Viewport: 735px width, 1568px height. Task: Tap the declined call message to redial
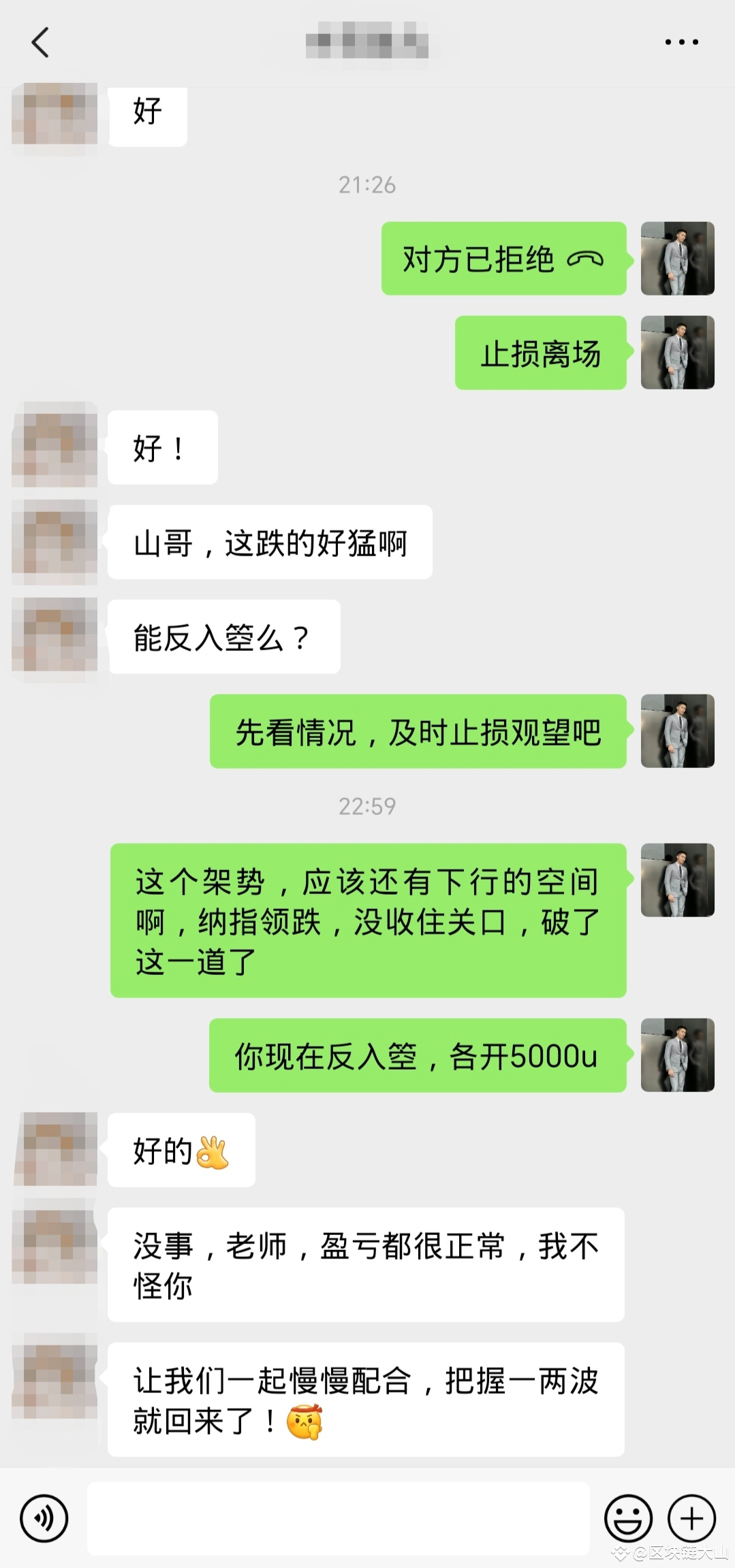(503, 259)
